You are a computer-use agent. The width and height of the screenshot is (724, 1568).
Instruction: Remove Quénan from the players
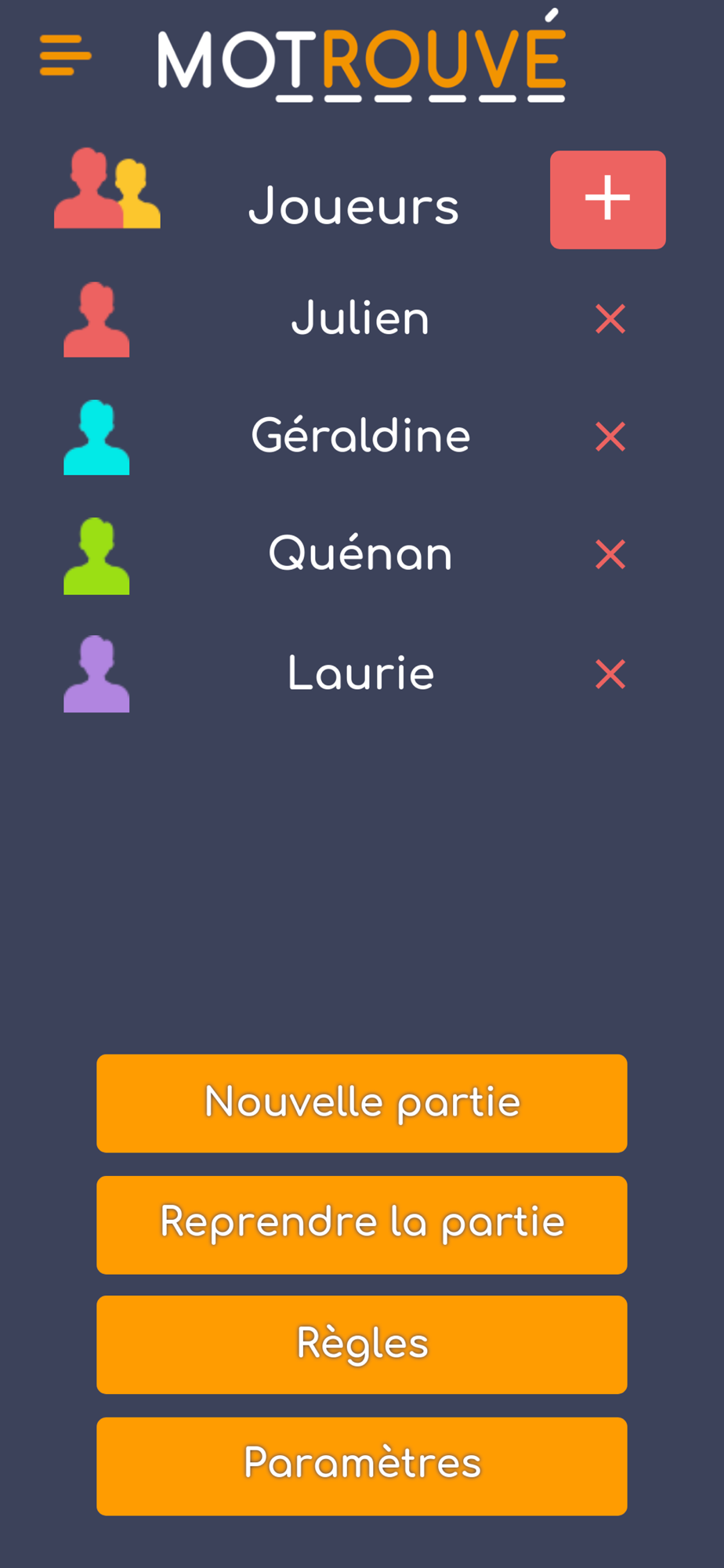click(x=610, y=554)
